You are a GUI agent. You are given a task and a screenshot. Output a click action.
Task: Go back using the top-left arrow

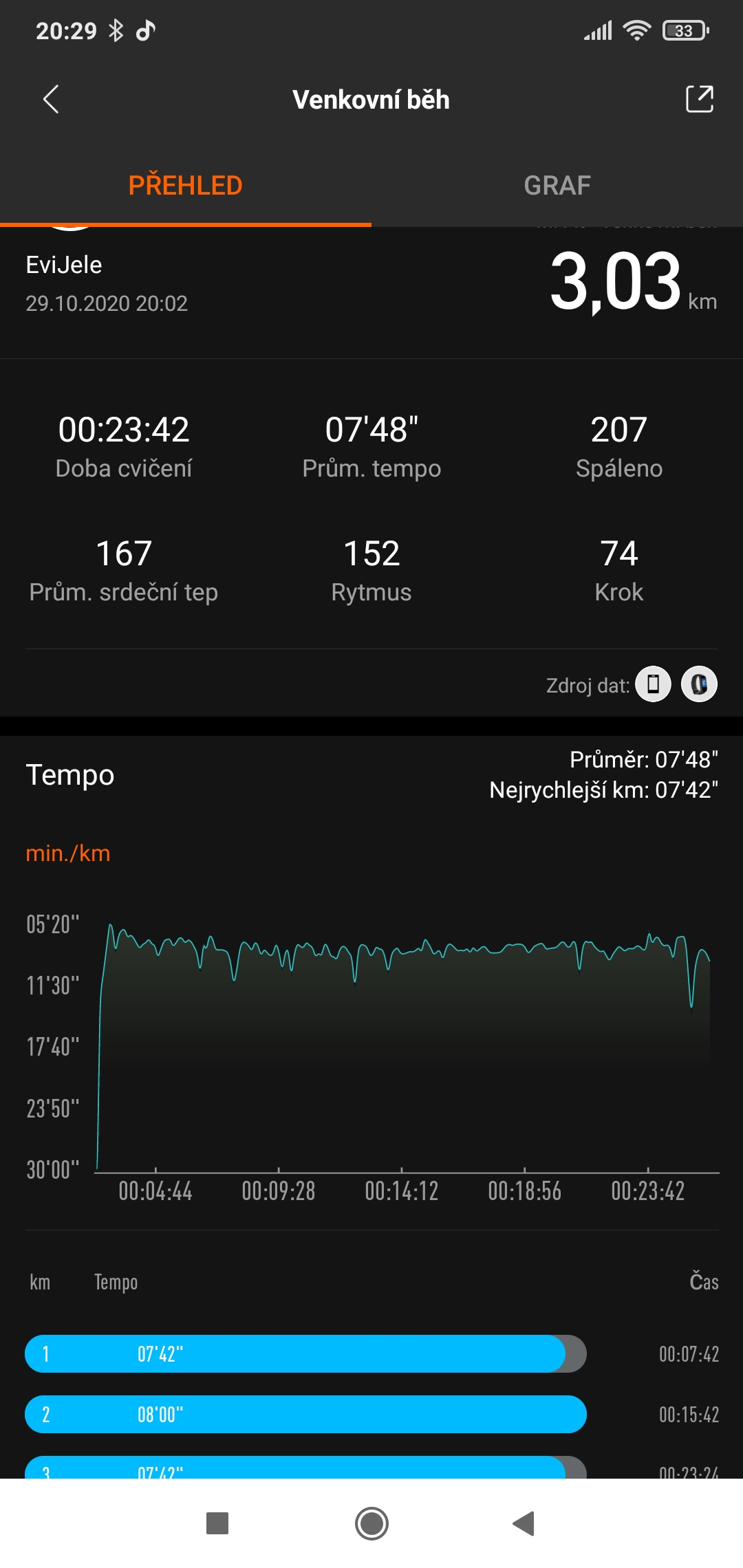(x=51, y=99)
